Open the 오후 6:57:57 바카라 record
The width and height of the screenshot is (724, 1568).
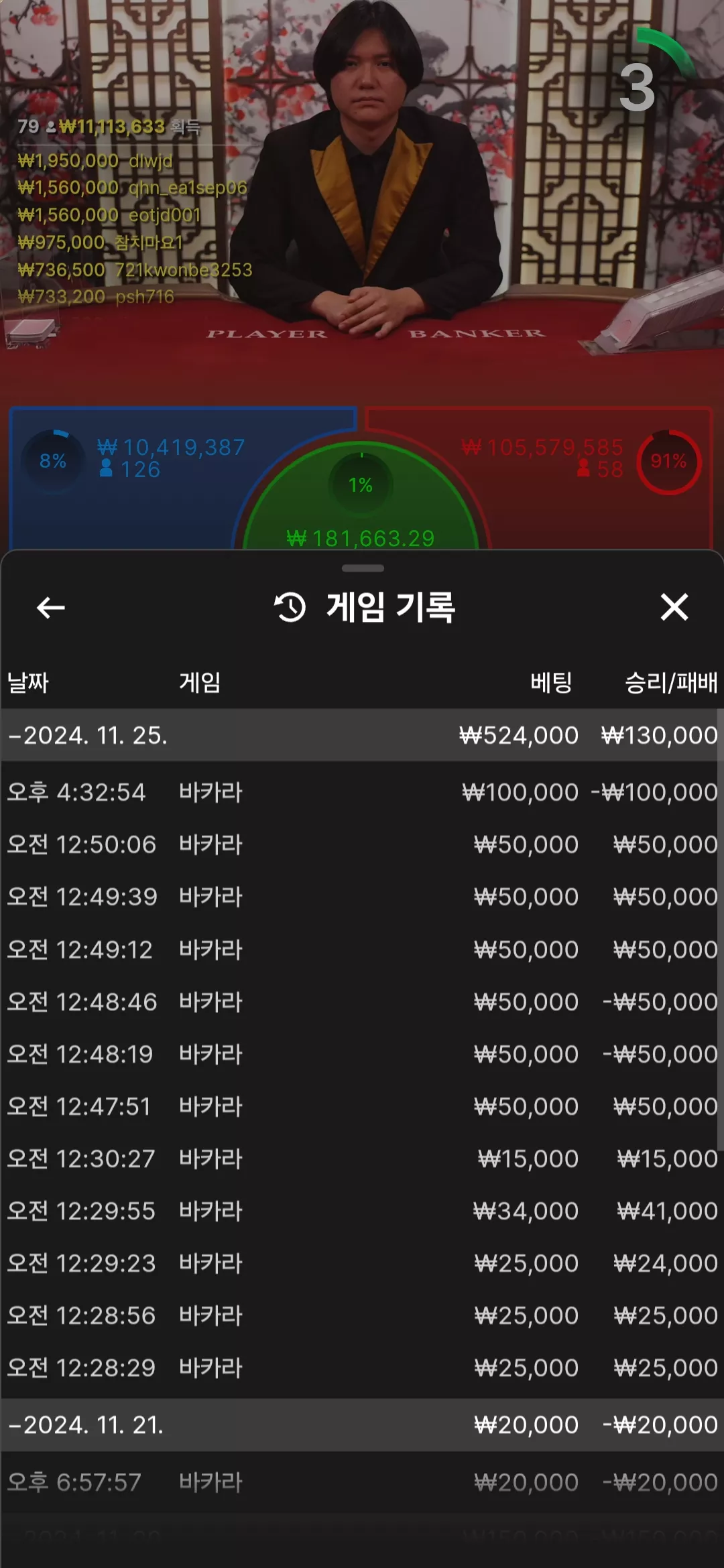pos(362,1482)
